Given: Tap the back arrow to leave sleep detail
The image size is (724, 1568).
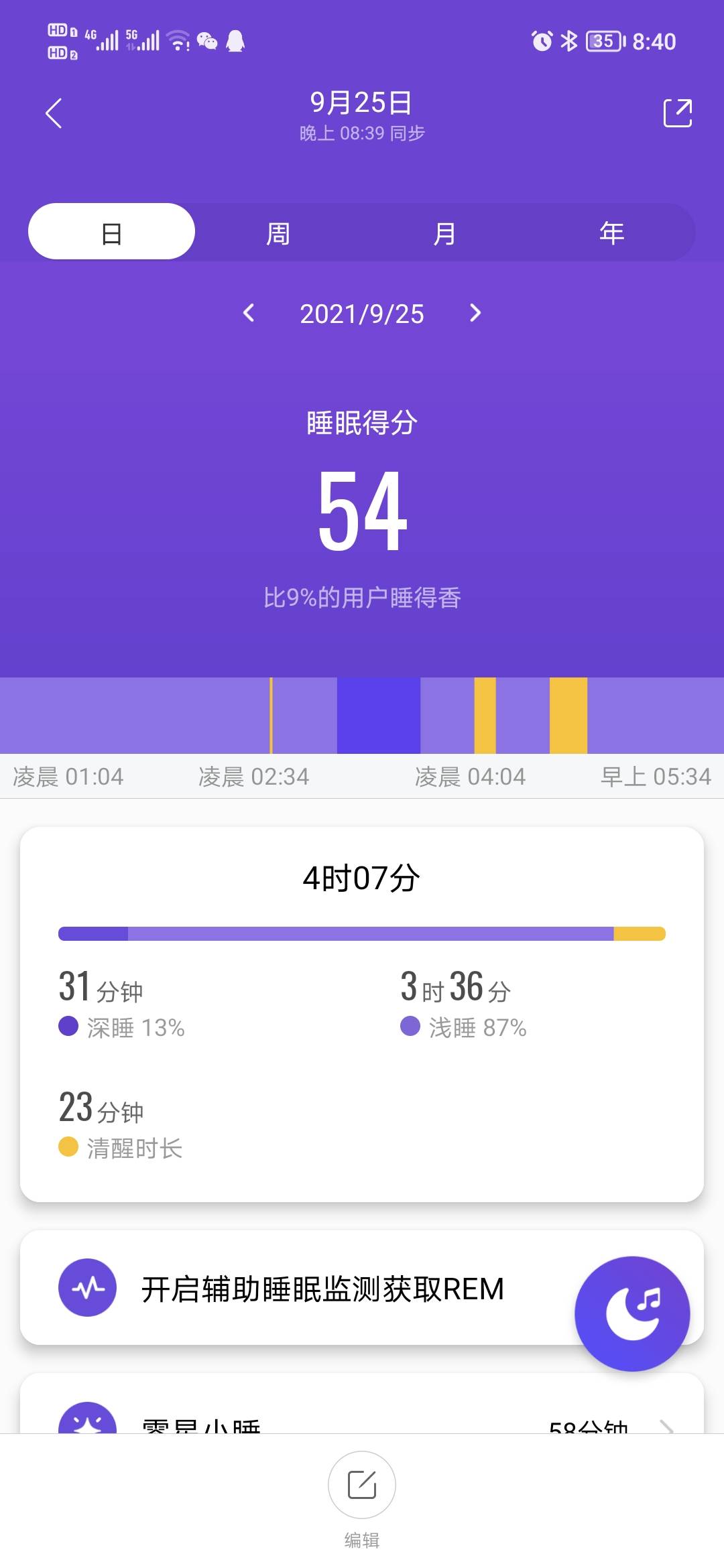Looking at the screenshot, I should click(x=54, y=113).
